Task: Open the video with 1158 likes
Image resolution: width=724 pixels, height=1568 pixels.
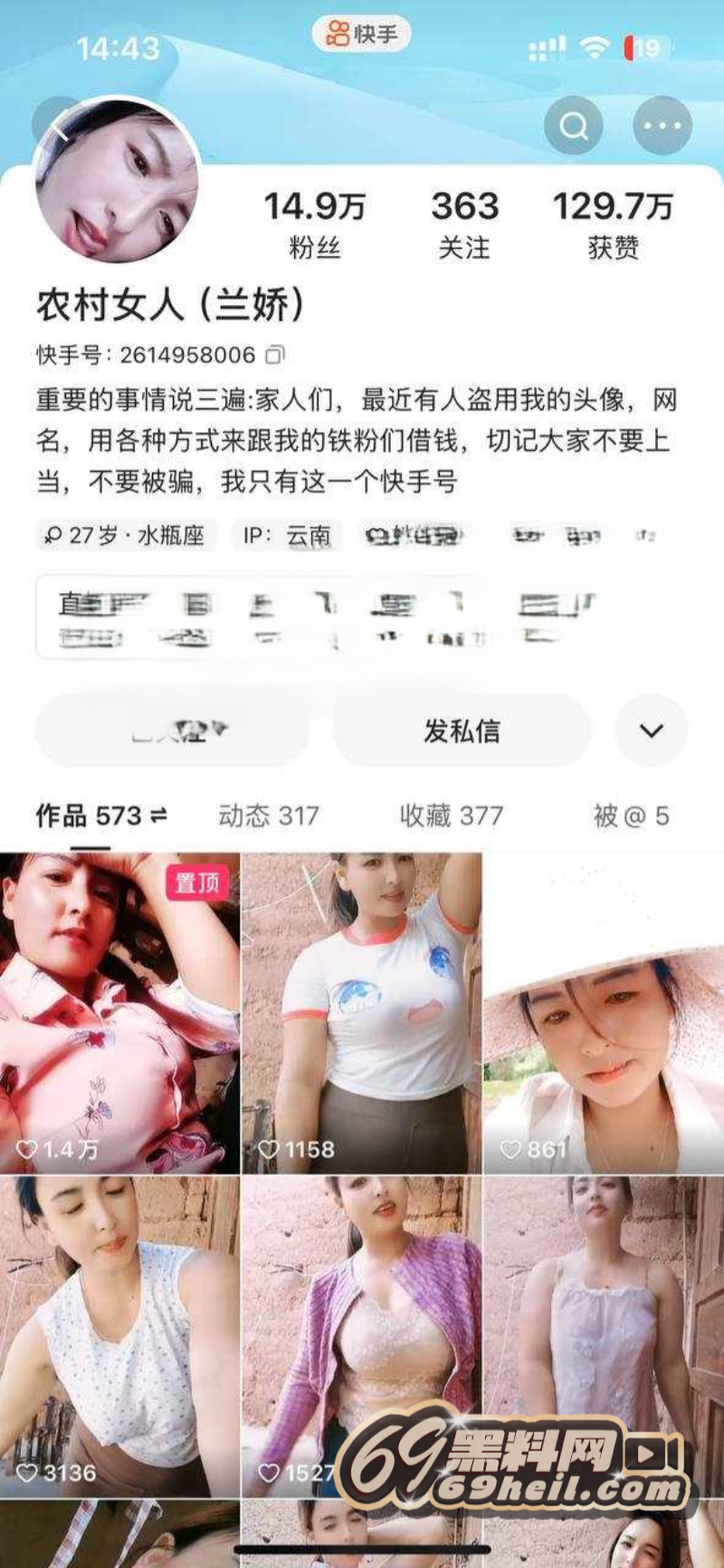Action: click(x=361, y=1012)
